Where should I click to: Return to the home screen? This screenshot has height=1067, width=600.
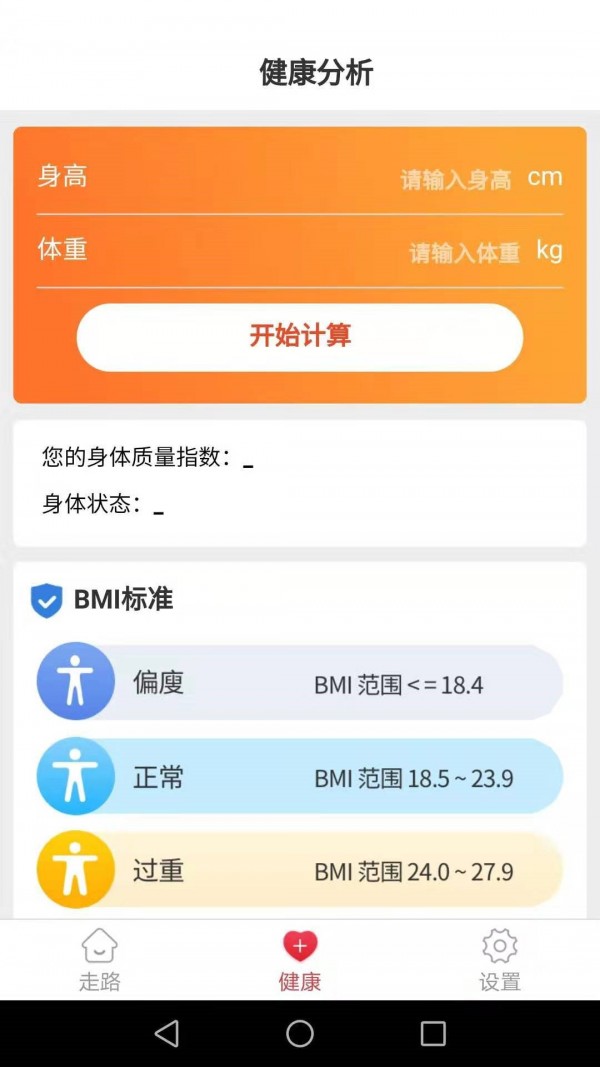pyautogui.click(x=300, y=1033)
